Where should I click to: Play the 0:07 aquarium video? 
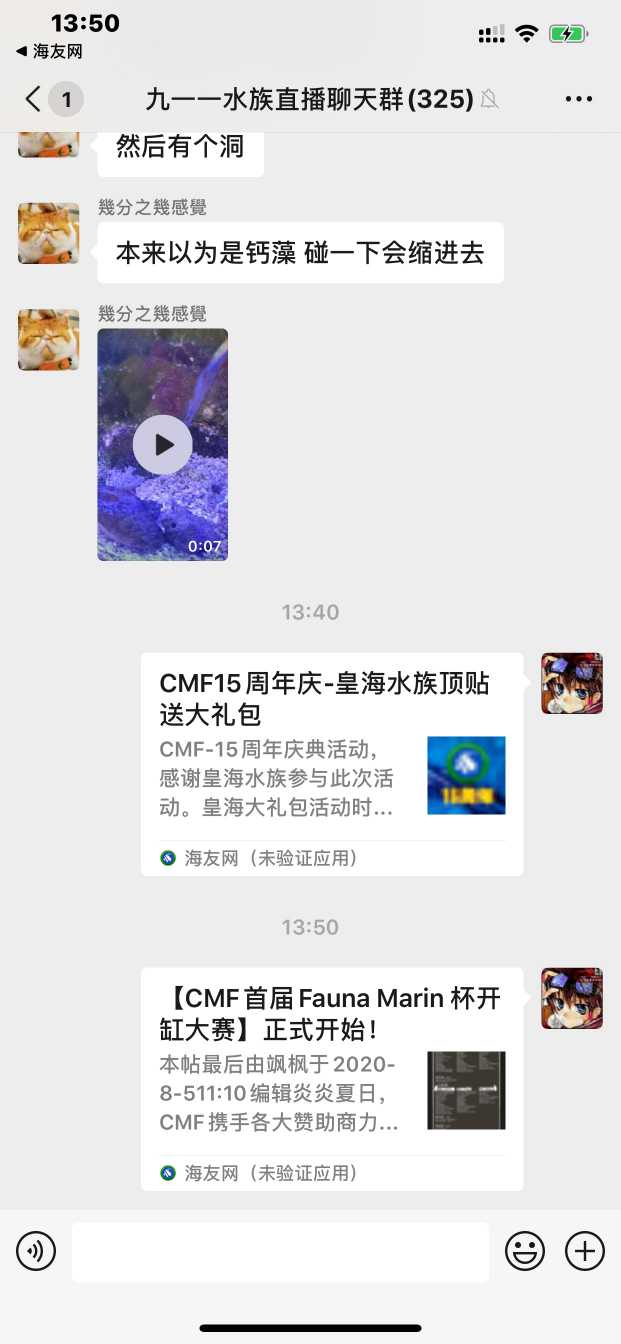click(162, 445)
